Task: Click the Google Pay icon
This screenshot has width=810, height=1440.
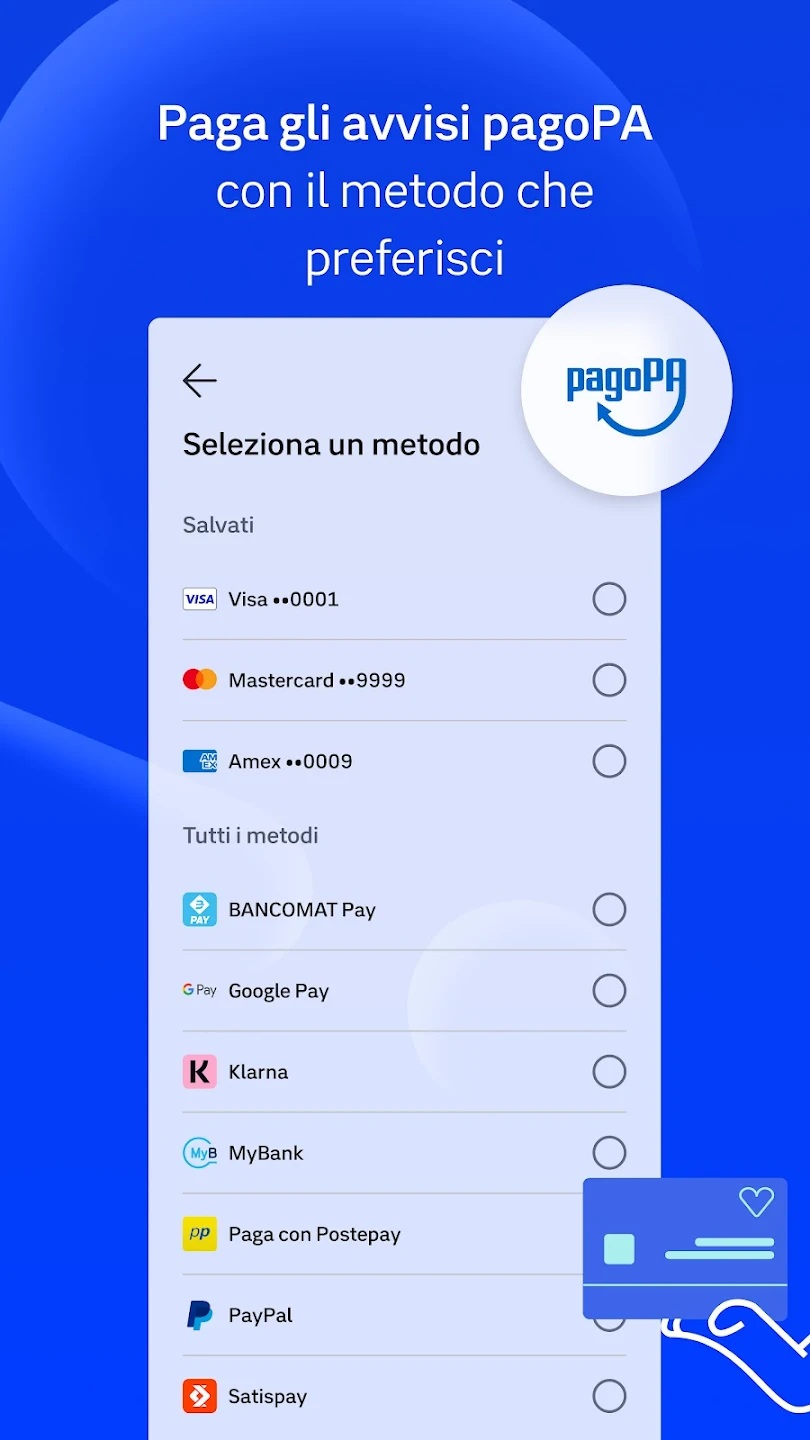Action: coord(199,990)
